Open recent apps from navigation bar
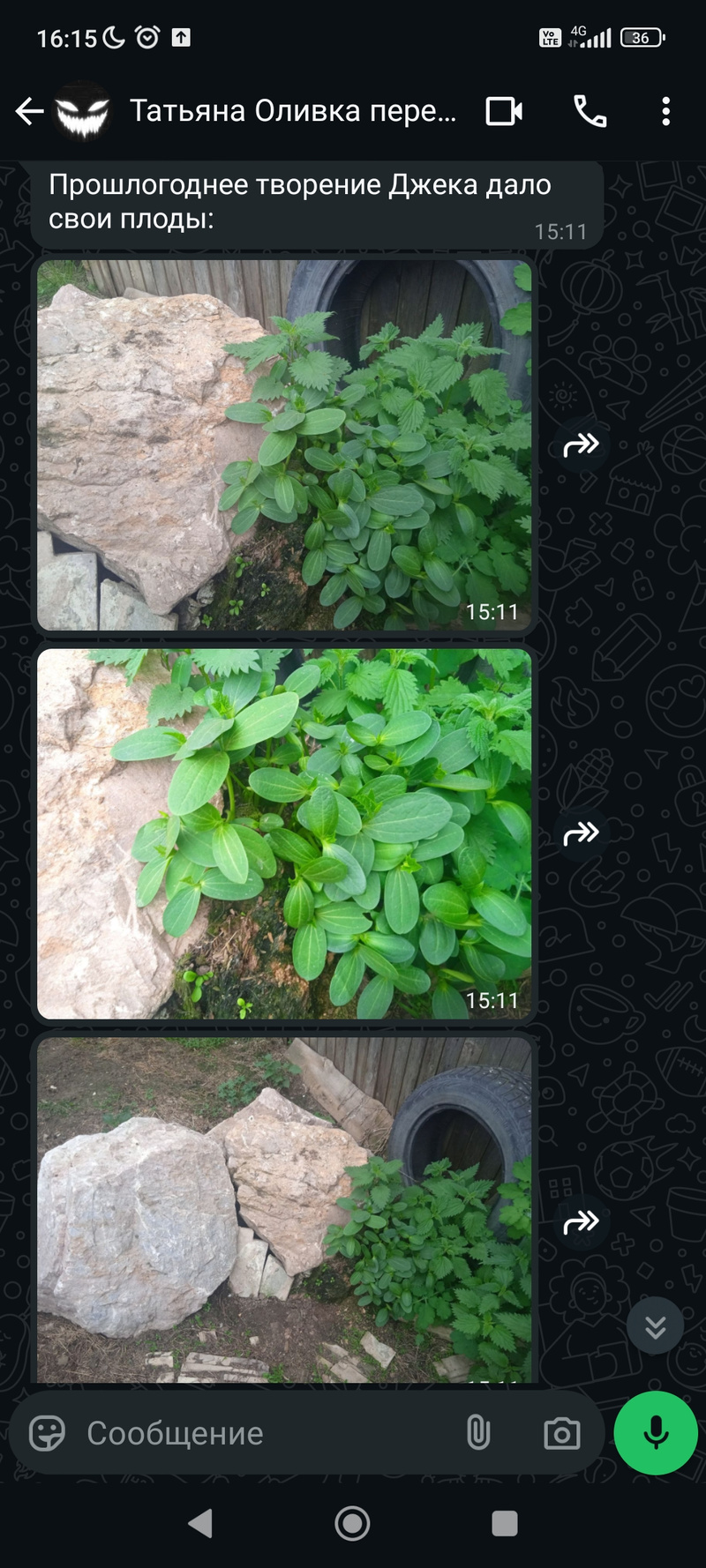 pos(504,1523)
